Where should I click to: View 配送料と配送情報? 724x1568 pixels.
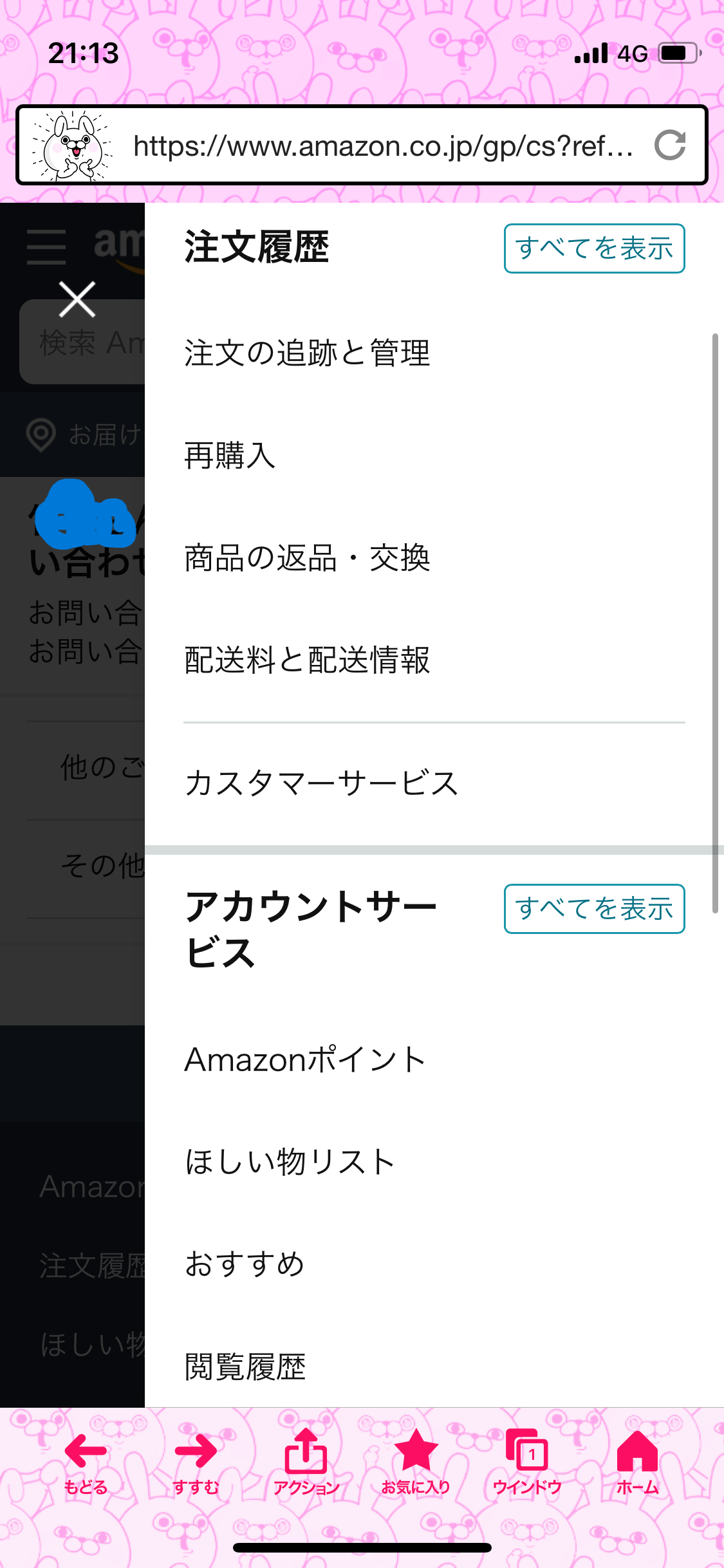307,660
